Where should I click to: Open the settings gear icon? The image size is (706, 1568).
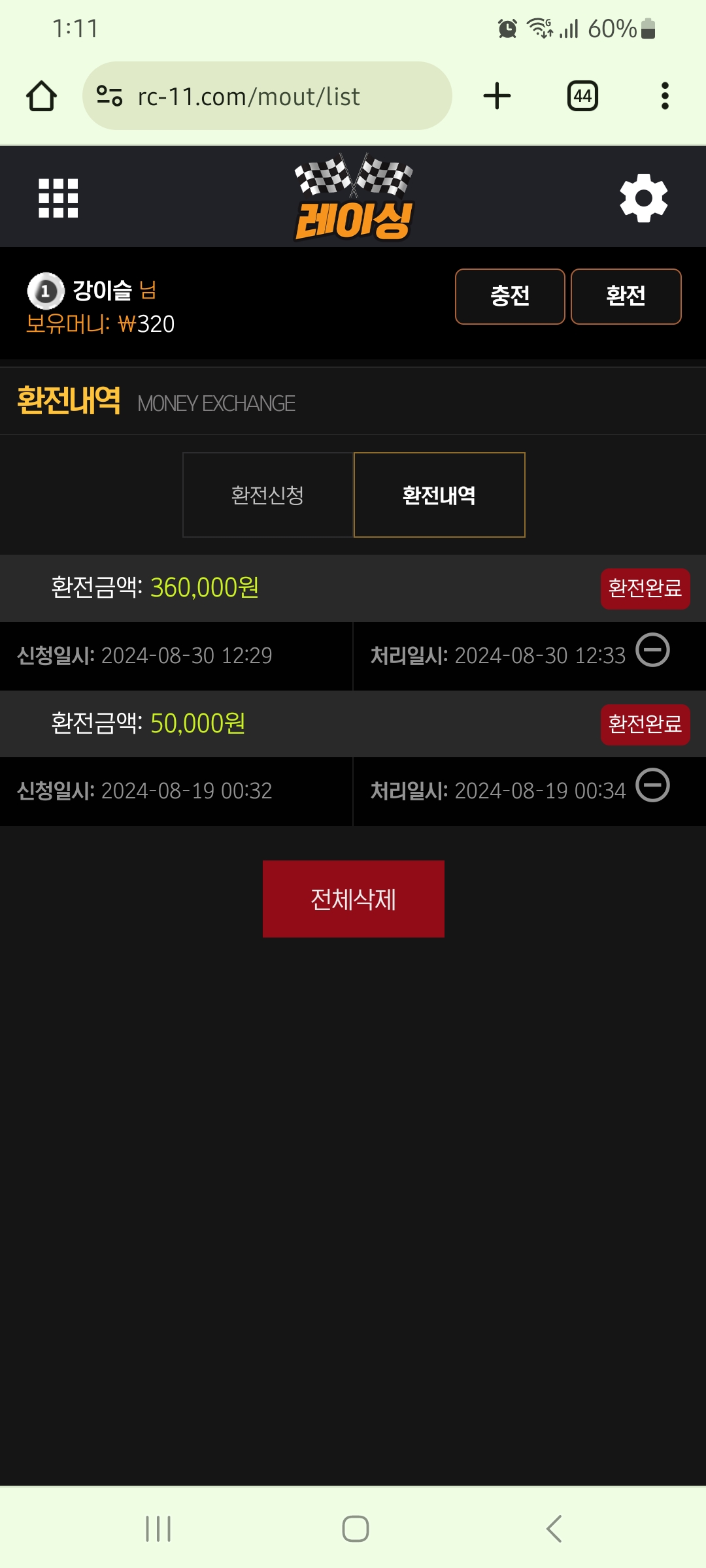644,198
